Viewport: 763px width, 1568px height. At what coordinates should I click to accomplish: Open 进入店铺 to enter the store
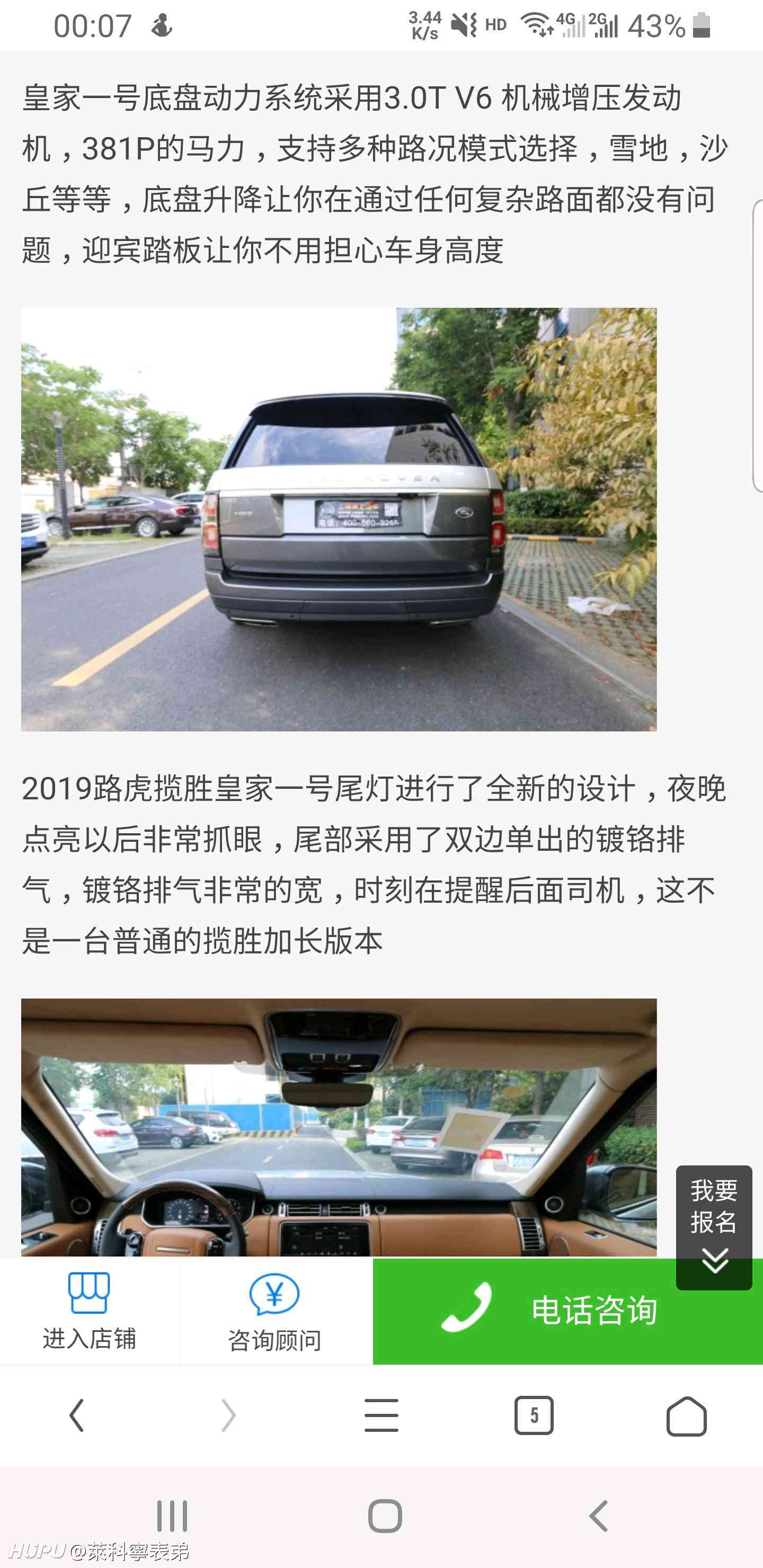point(90,1311)
